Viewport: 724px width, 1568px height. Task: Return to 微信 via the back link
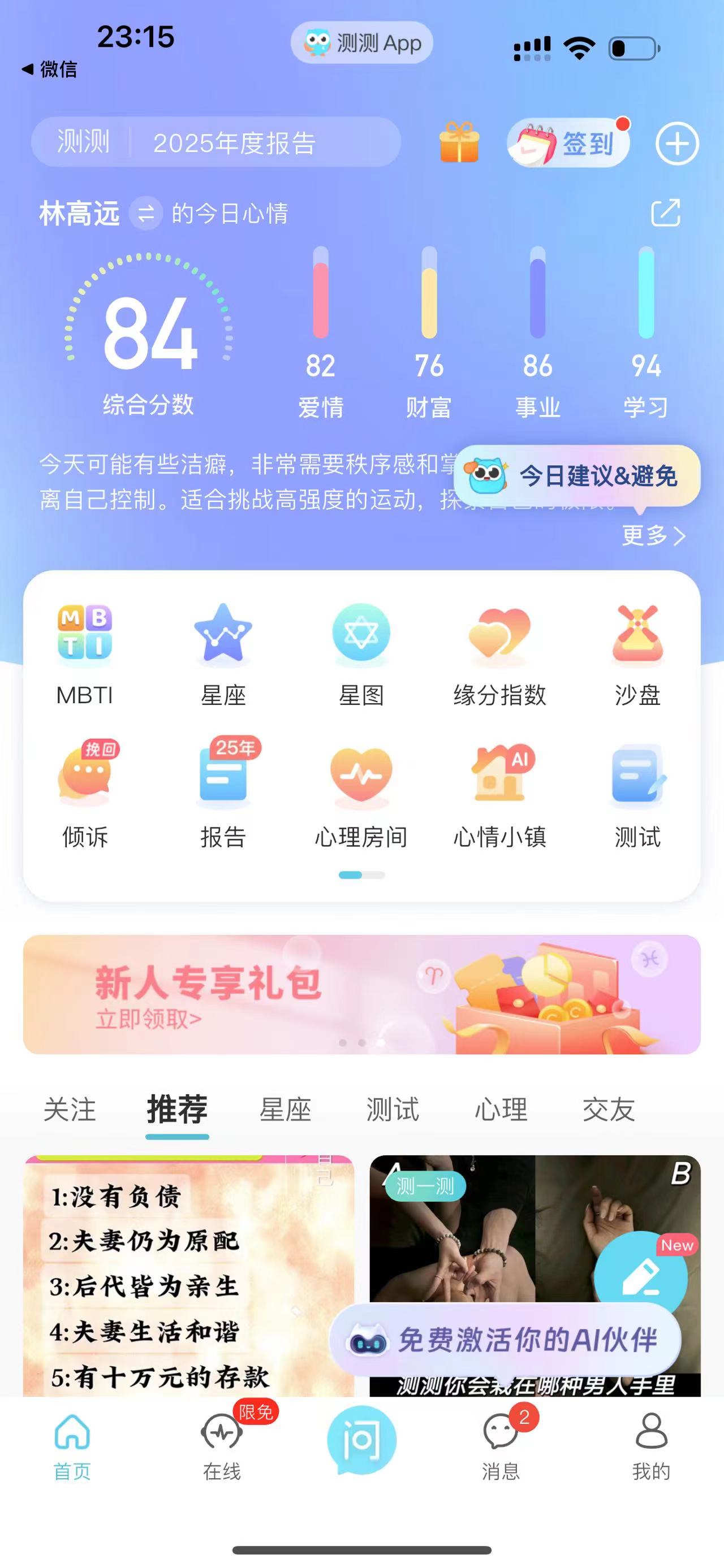click(49, 70)
